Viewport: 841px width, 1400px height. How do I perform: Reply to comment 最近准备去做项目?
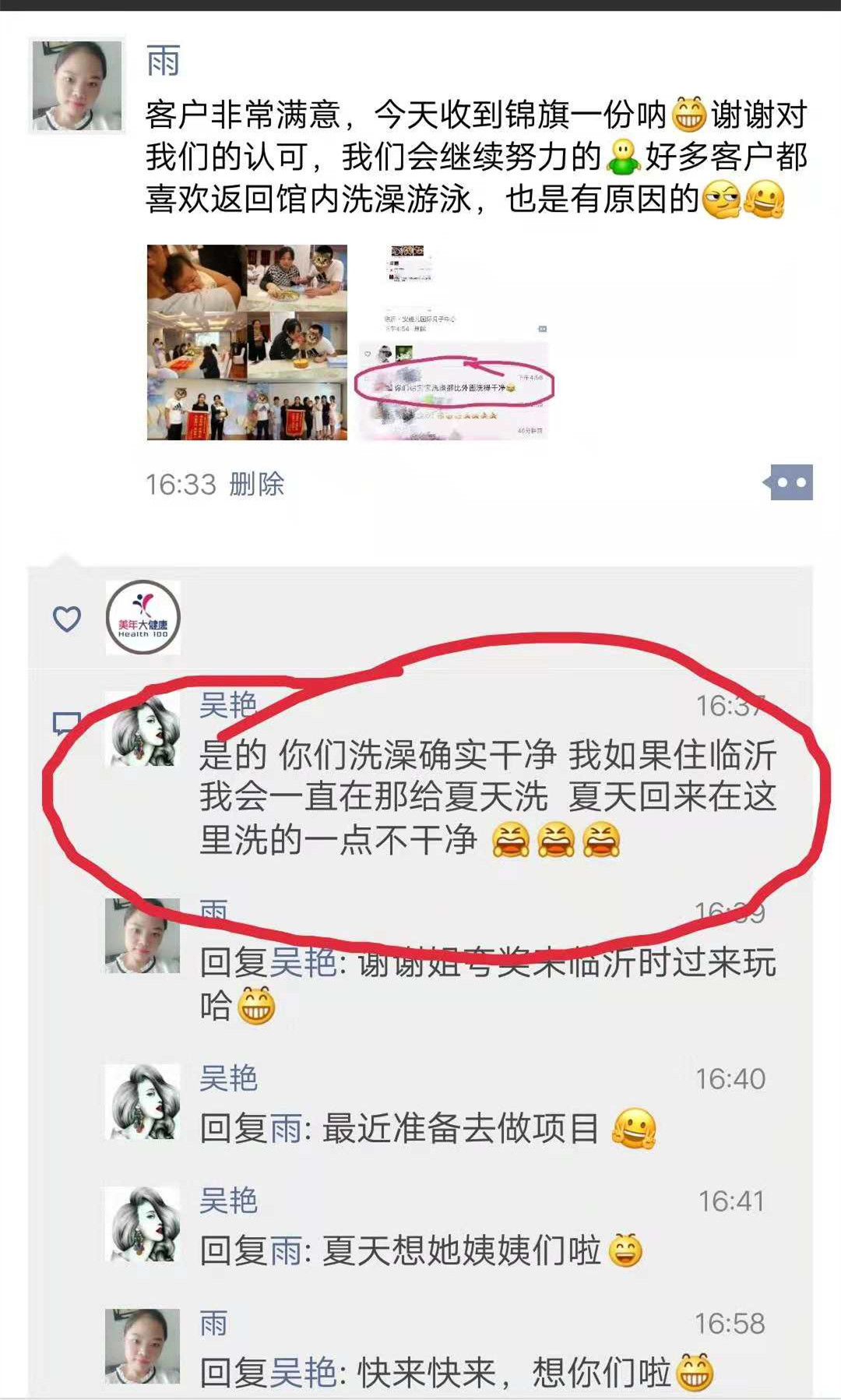459,1129
